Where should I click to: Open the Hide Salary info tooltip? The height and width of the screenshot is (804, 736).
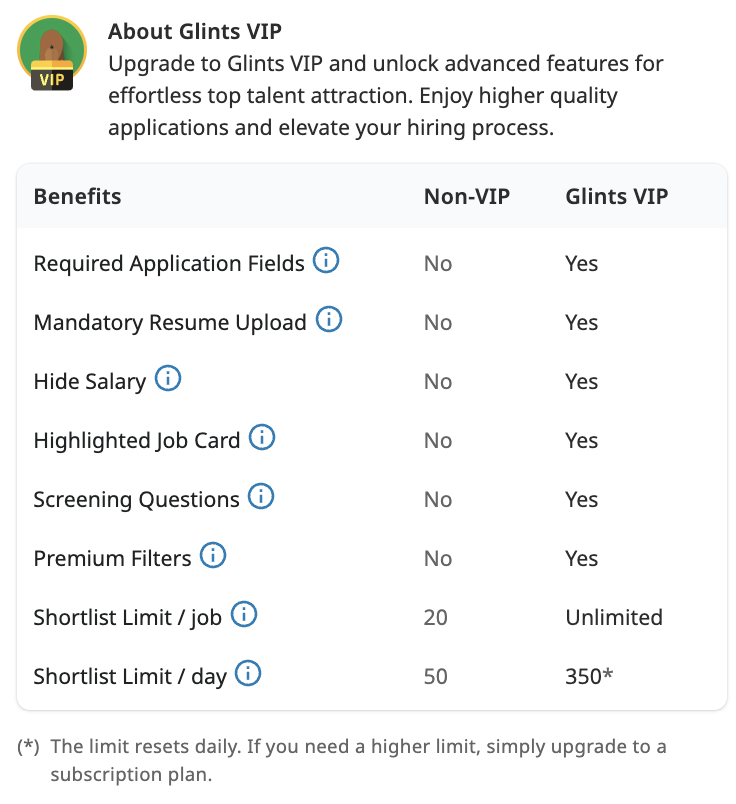169,378
